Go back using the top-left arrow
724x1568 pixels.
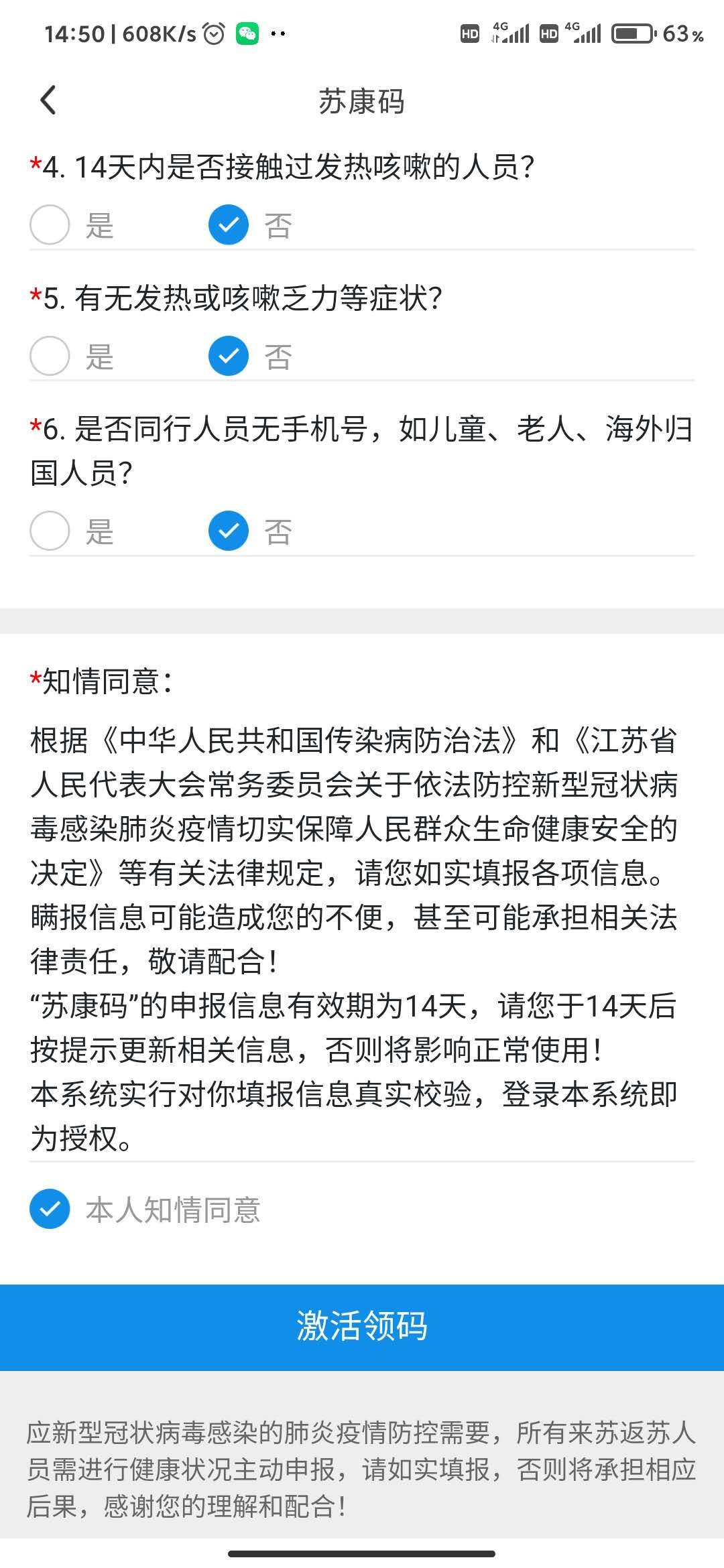tap(48, 101)
